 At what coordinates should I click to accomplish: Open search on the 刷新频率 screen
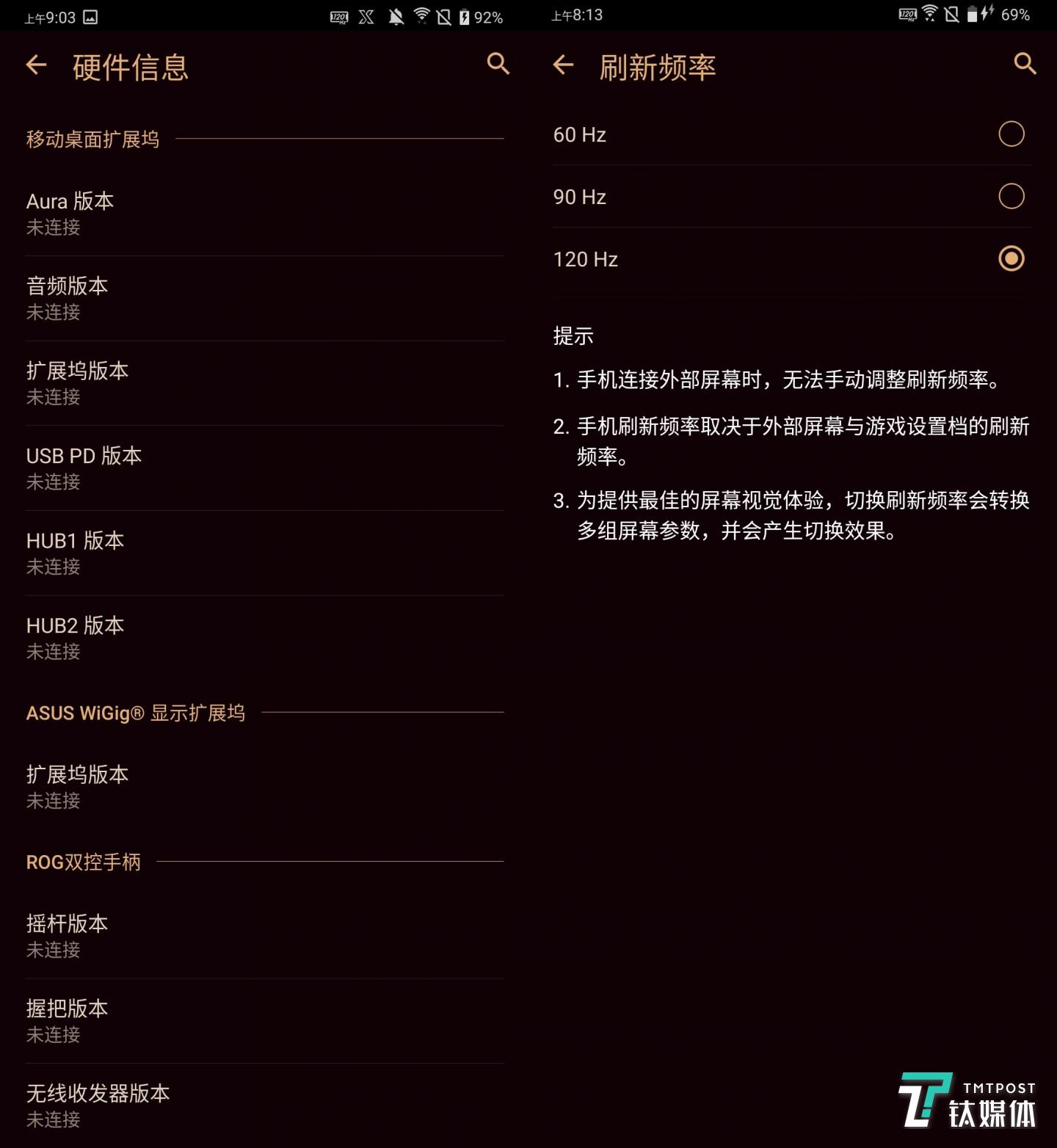pyautogui.click(x=1024, y=64)
